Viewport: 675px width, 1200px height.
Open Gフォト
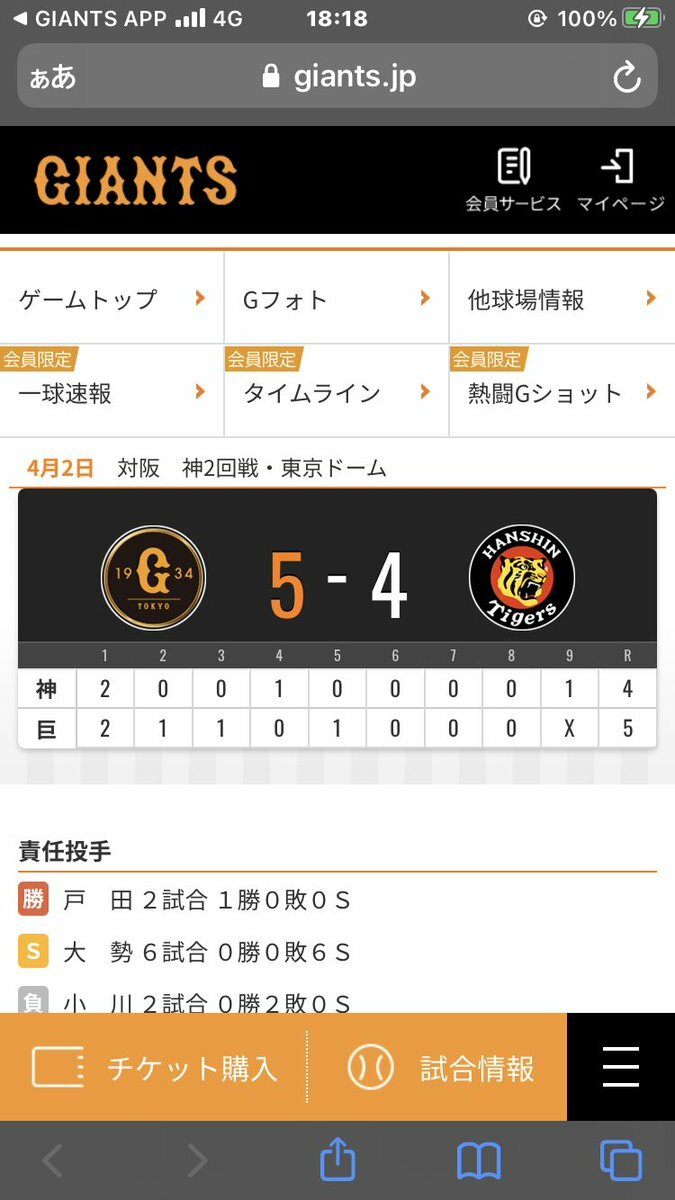tap(336, 299)
